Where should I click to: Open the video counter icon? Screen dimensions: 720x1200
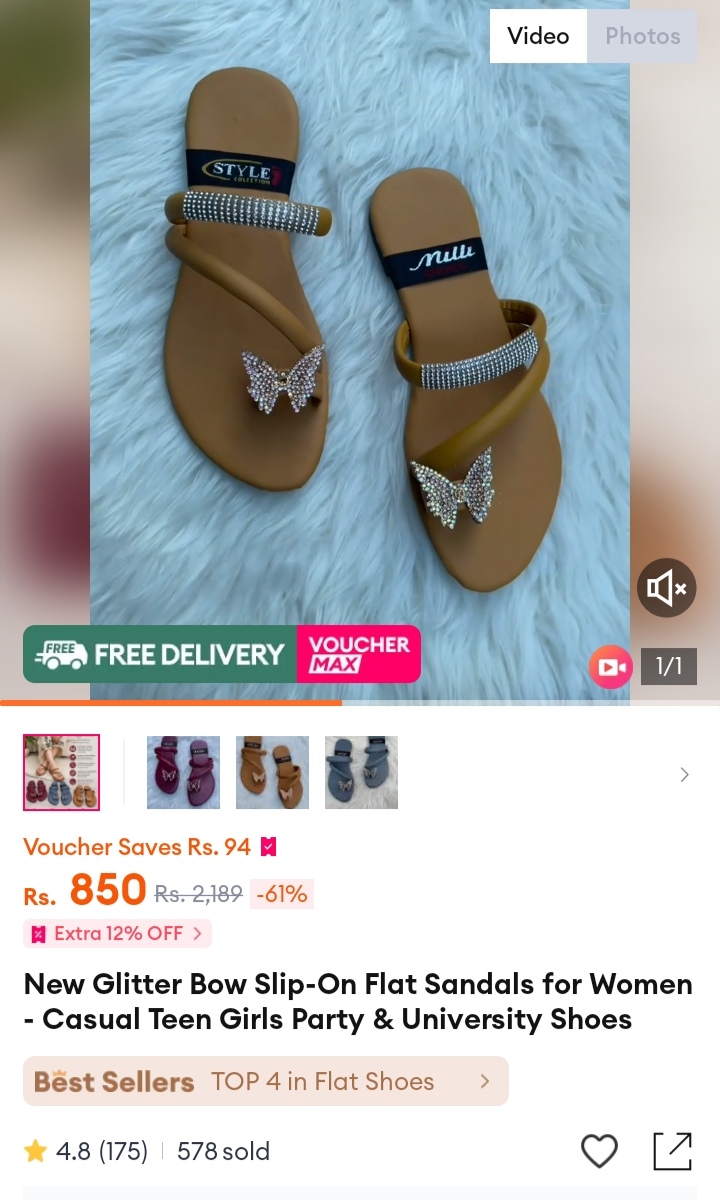click(x=610, y=667)
